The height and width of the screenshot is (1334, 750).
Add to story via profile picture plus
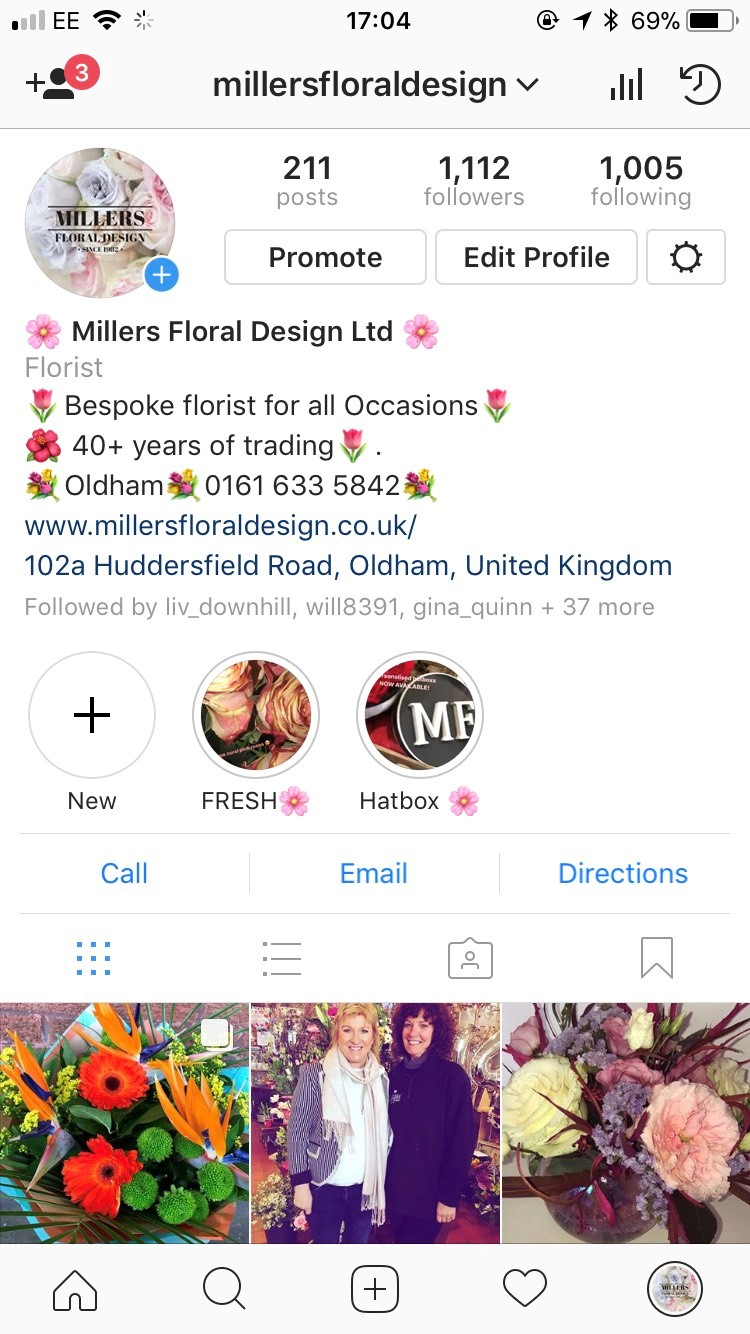pyautogui.click(x=161, y=275)
